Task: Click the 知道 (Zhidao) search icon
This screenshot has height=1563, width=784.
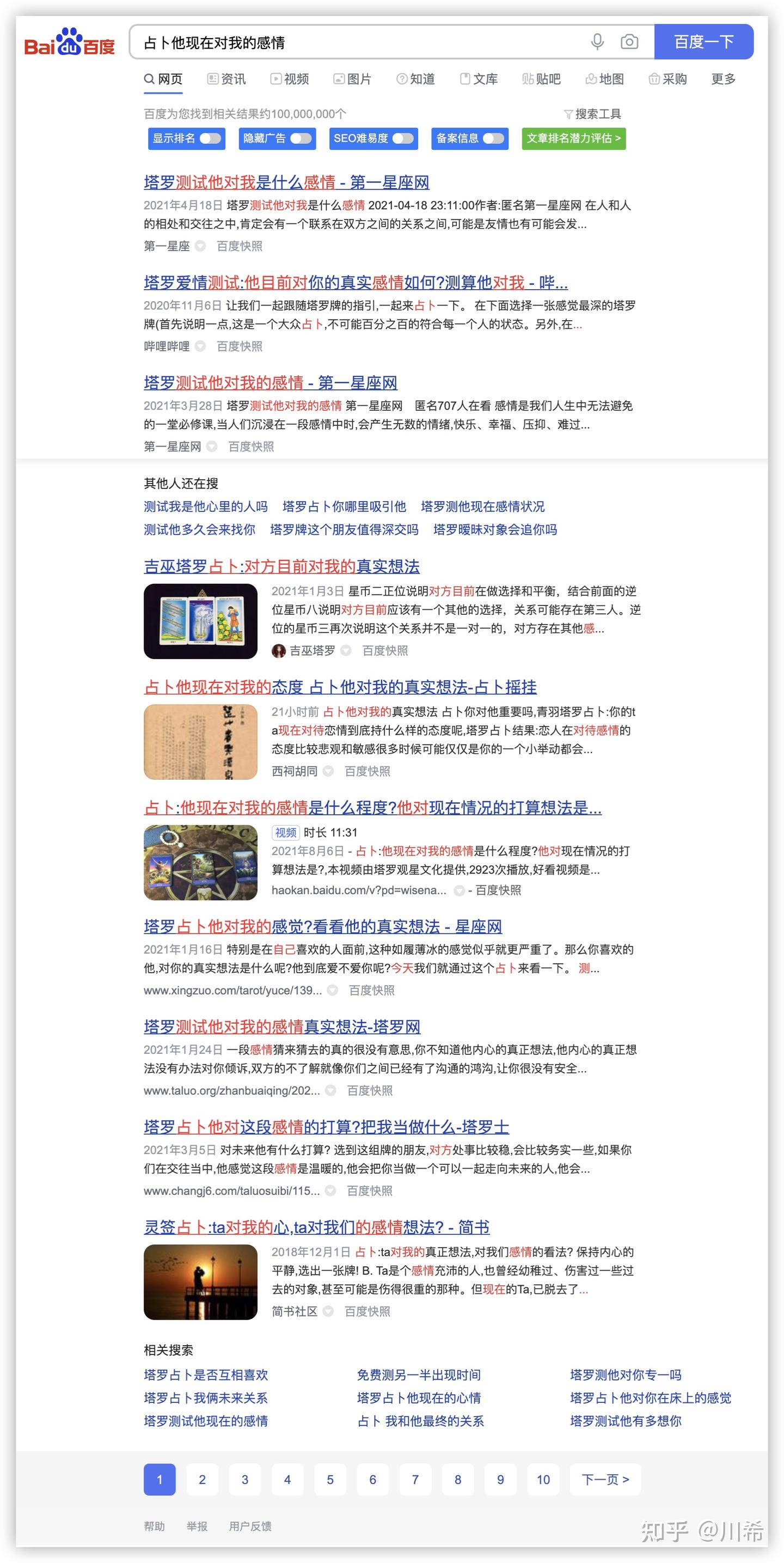Action: [401, 79]
